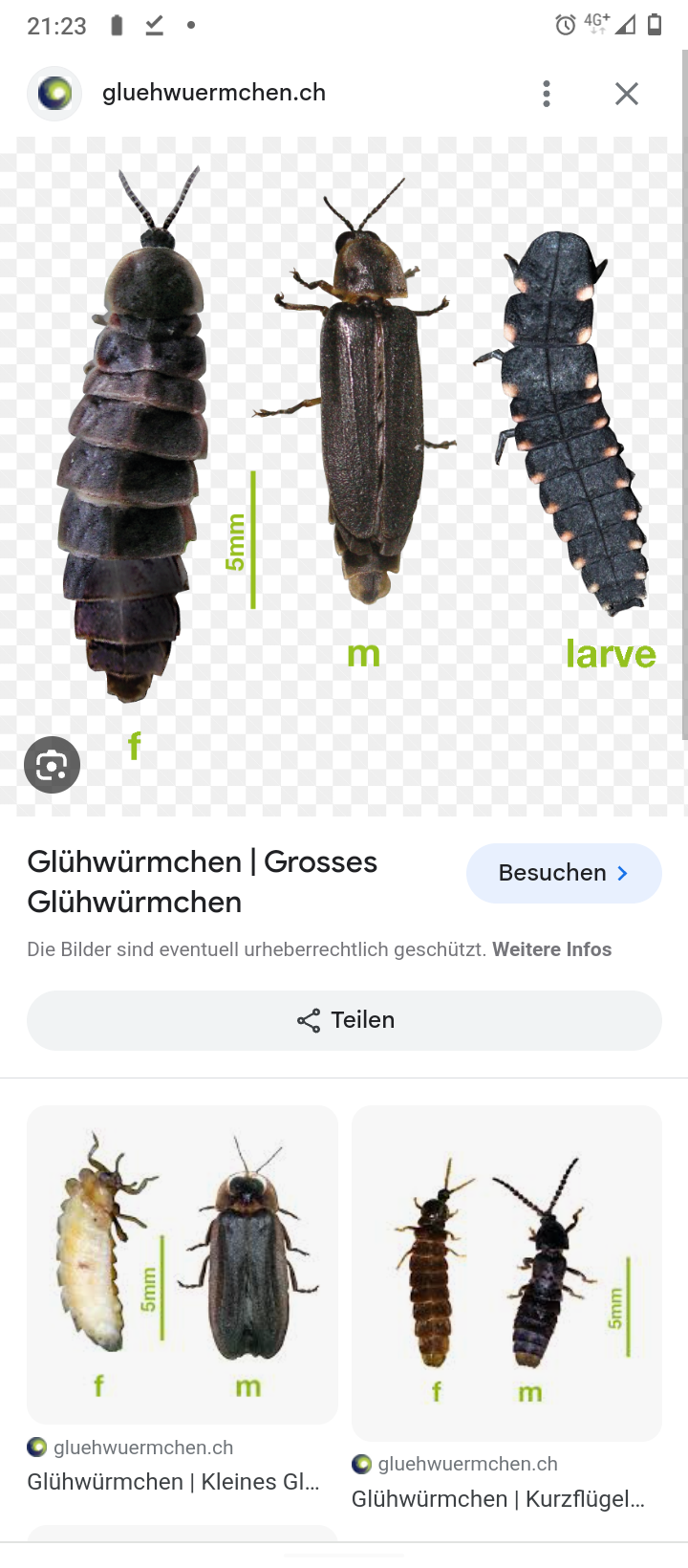Close the image viewer
The width and height of the screenshot is (688, 1568).
(x=627, y=94)
